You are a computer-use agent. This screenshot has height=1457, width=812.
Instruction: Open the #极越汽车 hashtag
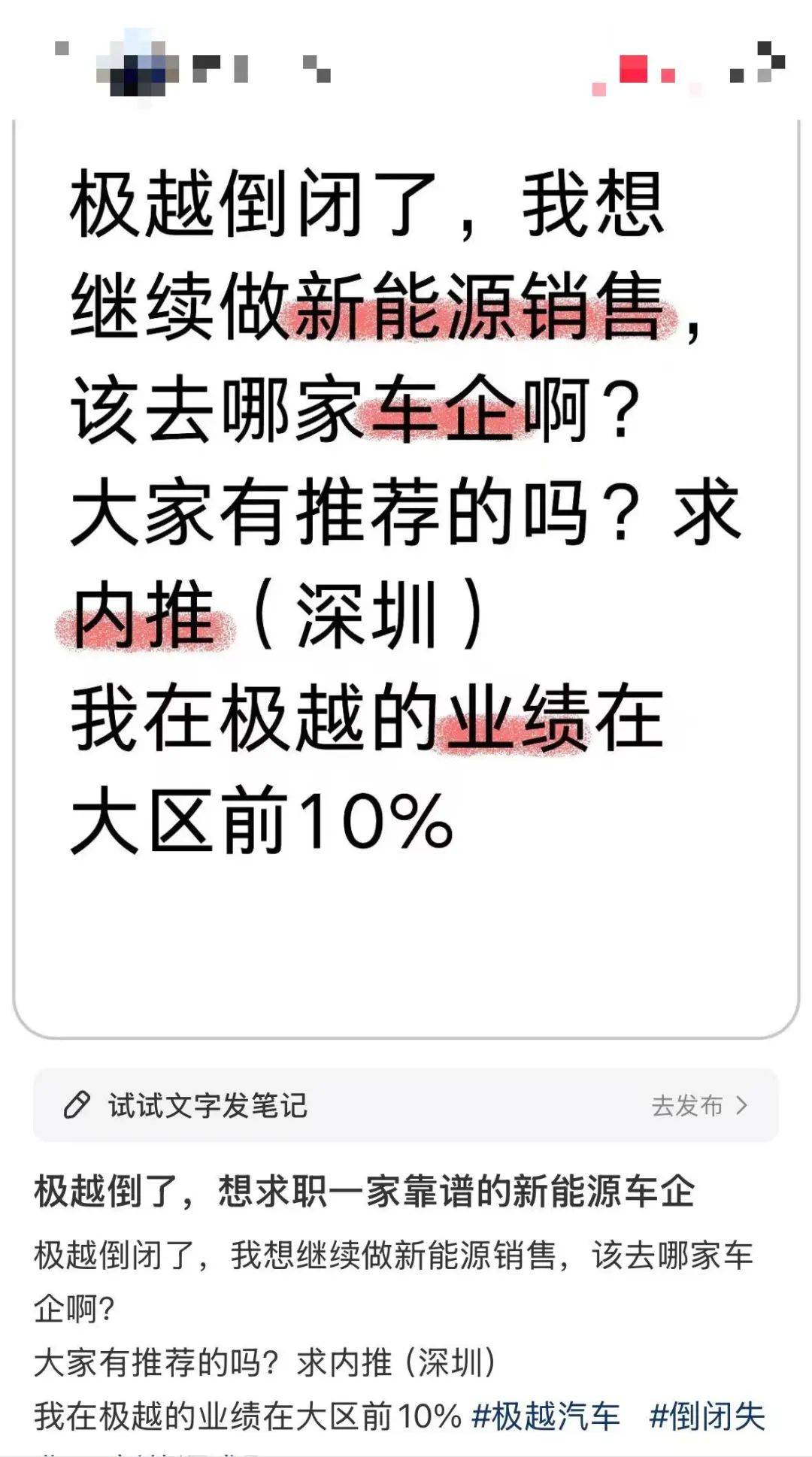point(546,1416)
